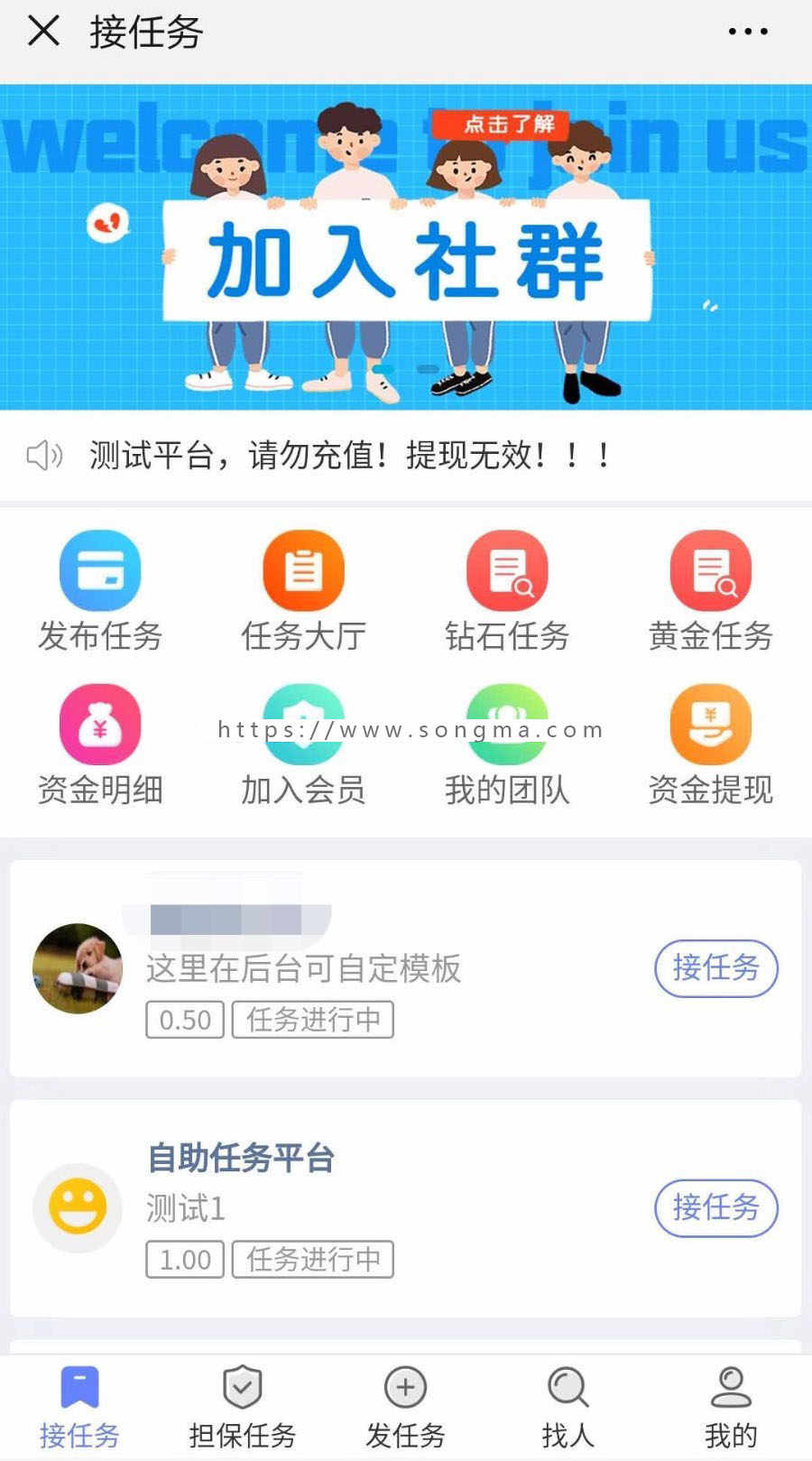This screenshot has height=1461, width=812.
Task: Close the 接任务 page
Action: pos(43,32)
